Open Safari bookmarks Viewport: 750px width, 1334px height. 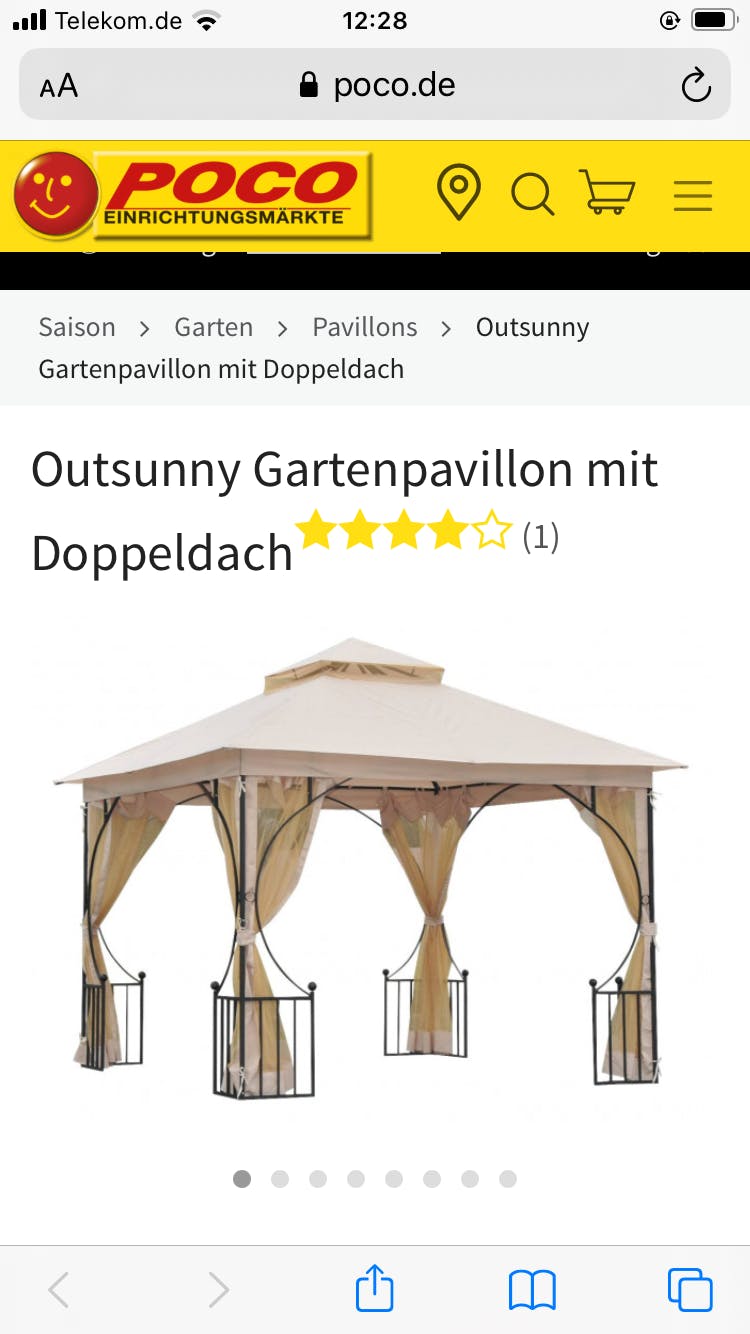point(532,1290)
